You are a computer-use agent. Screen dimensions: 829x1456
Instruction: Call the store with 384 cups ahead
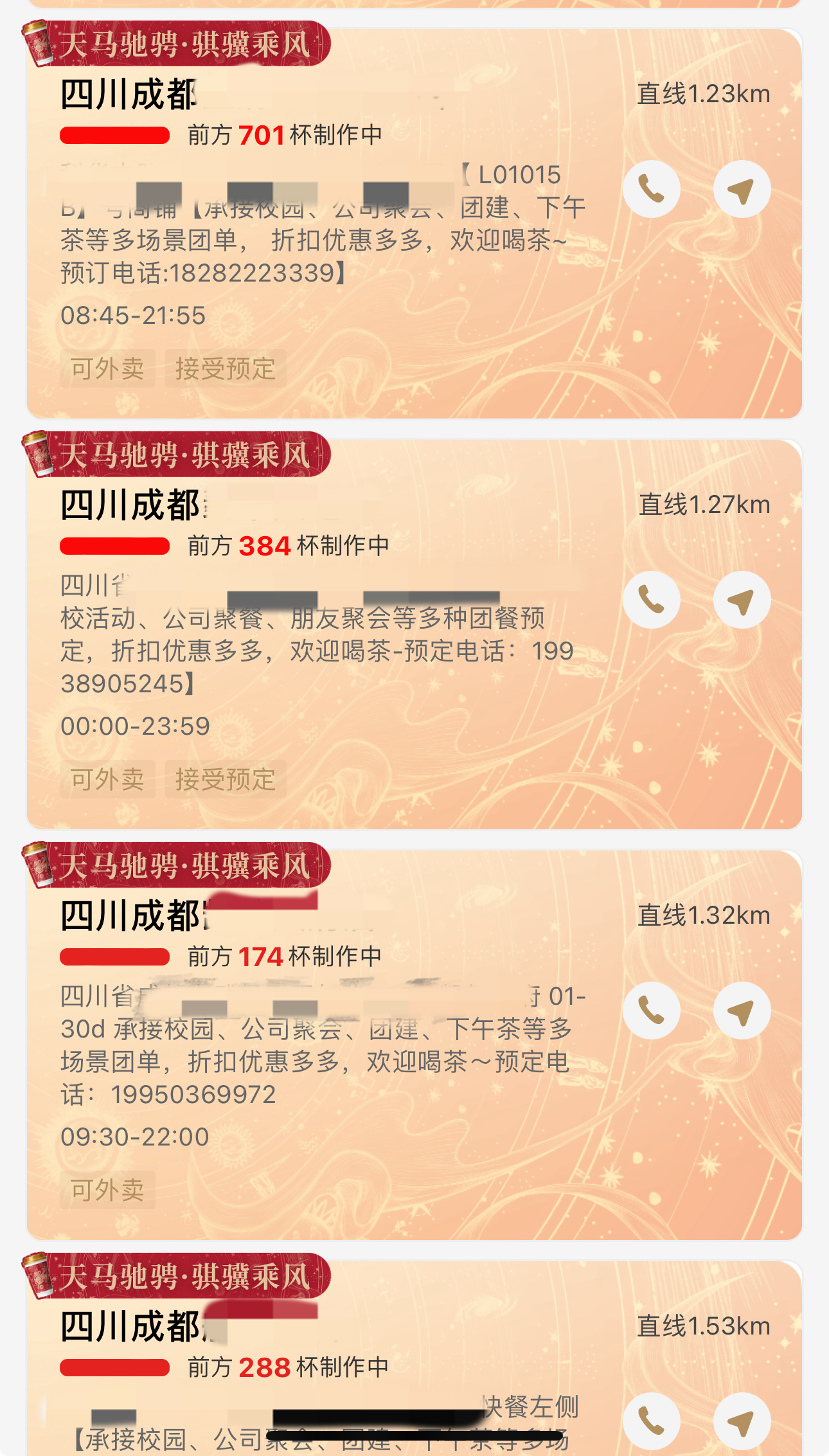(x=651, y=600)
